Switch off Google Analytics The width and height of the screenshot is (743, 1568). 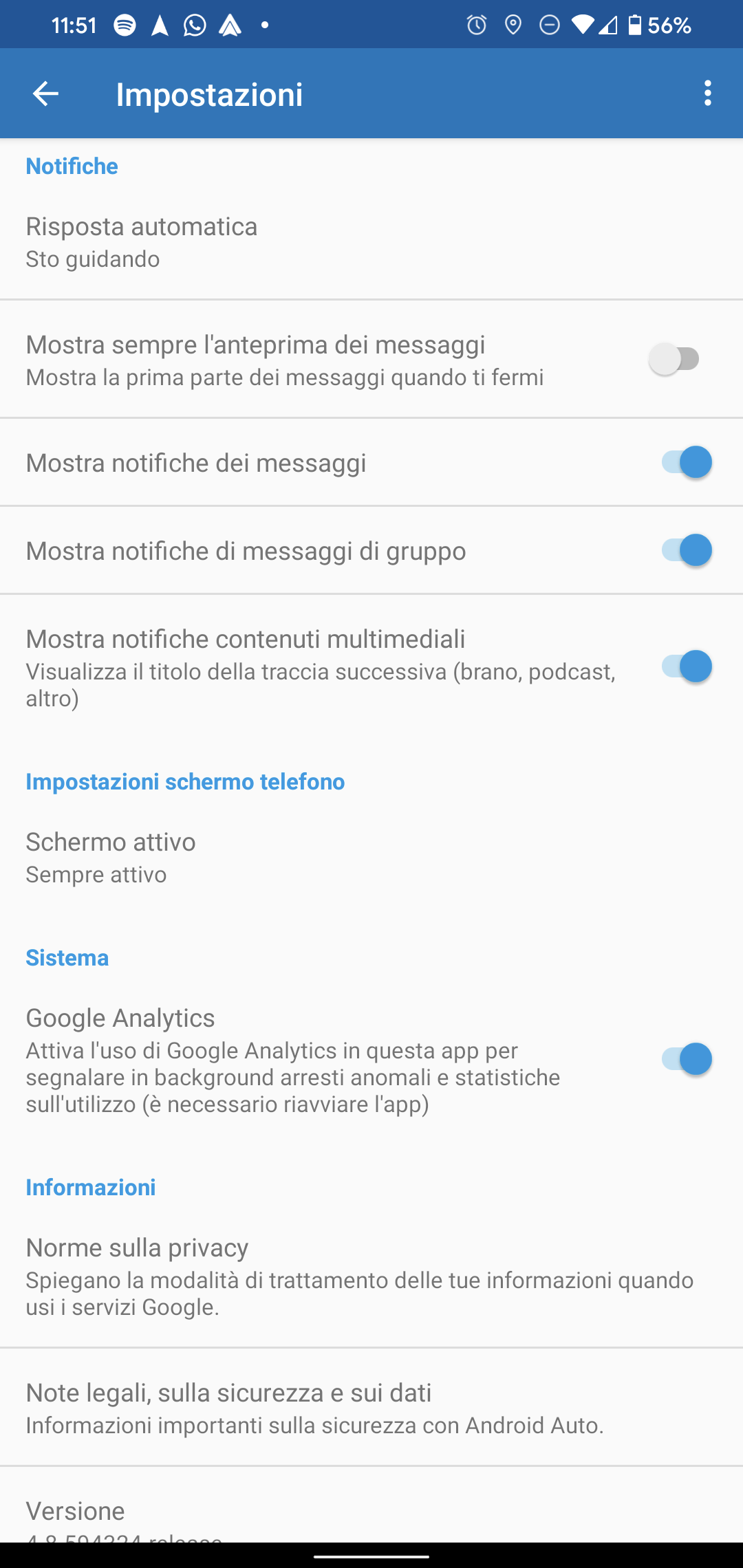pyautogui.click(x=687, y=1059)
